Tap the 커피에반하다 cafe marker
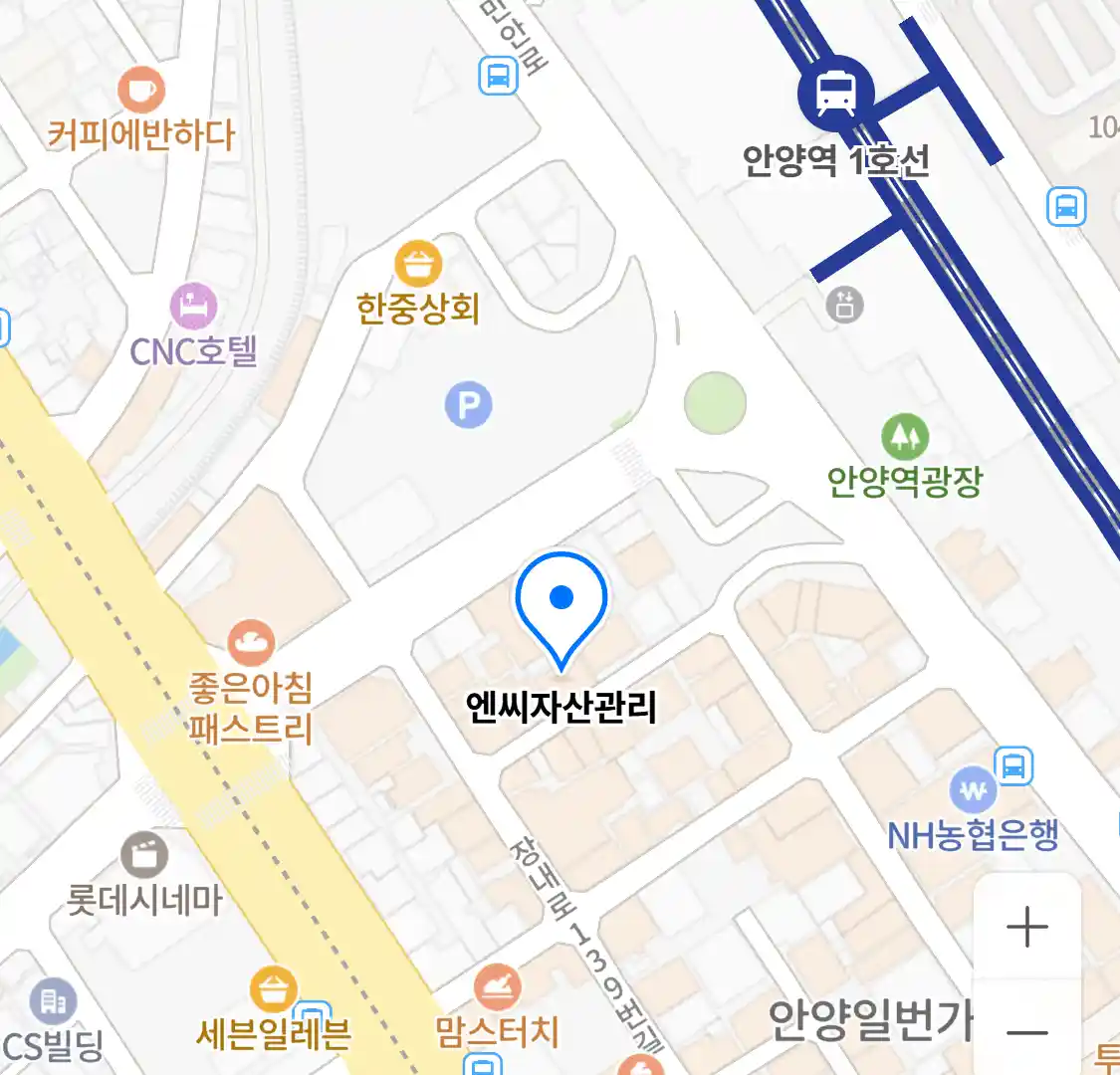The width and height of the screenshot is (1120, 1075). point(141,92)
